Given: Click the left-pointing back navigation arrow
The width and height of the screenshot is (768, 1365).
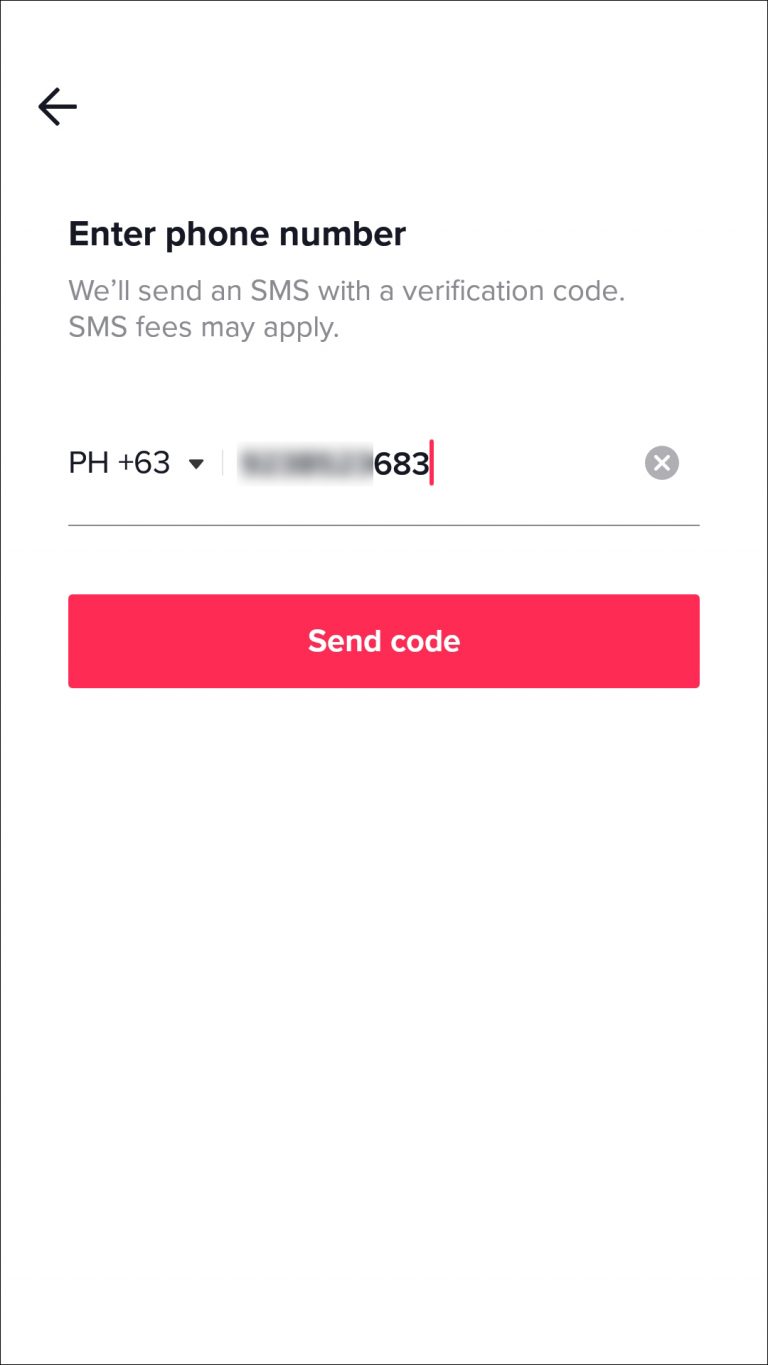Looking at the screenshot, I should [57, 106].
